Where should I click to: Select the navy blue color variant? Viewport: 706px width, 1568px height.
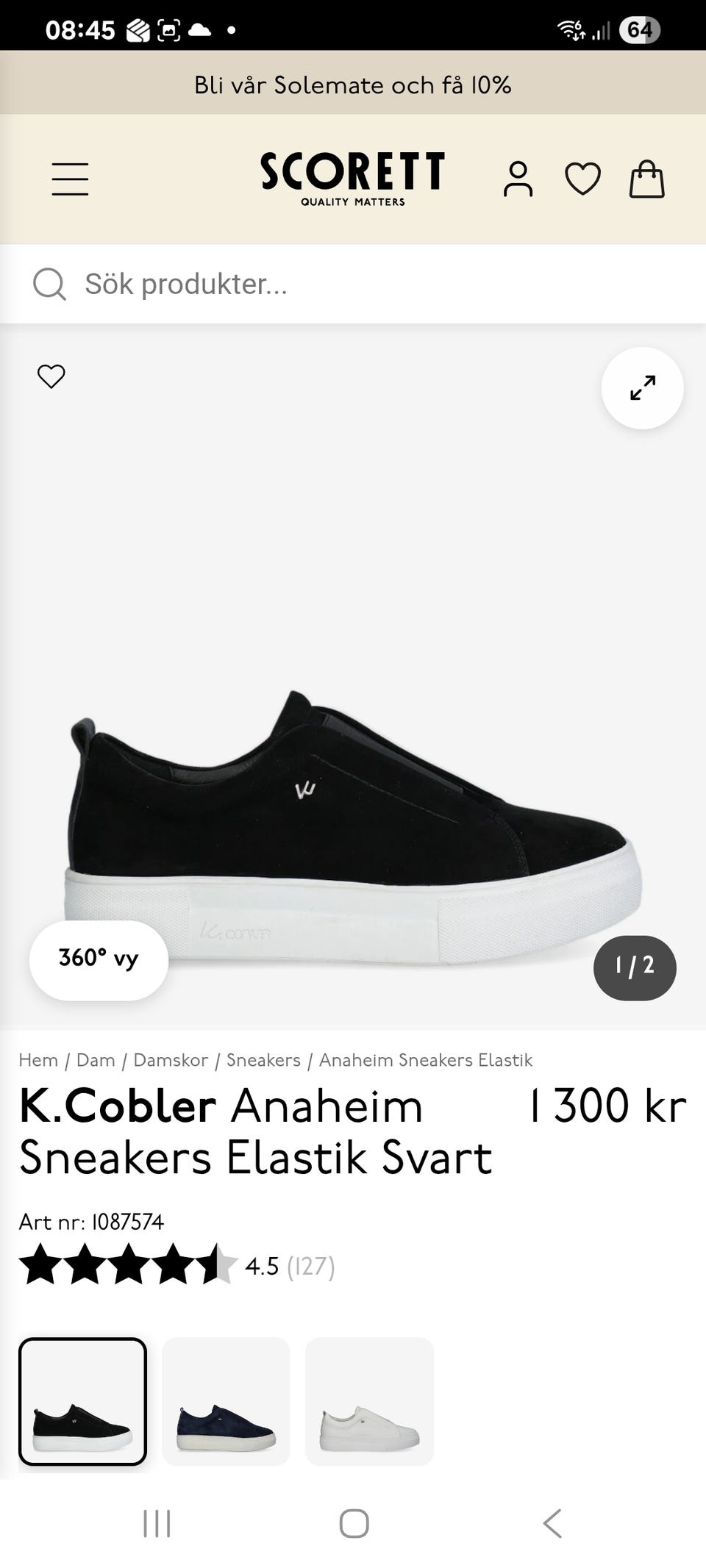tap(226, 1402)
